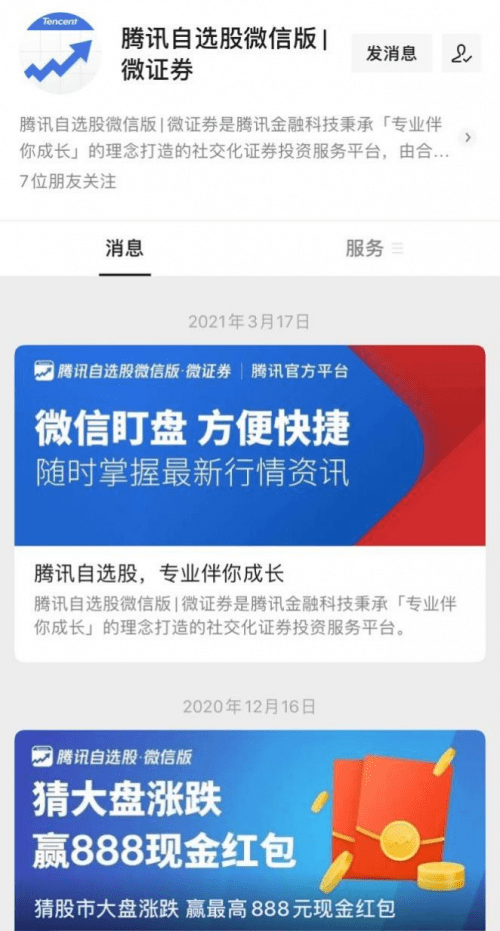Image resolution: width=500 pixels, height=931 pixels.
Task: Expand the account description chevron
Action: 468,138
